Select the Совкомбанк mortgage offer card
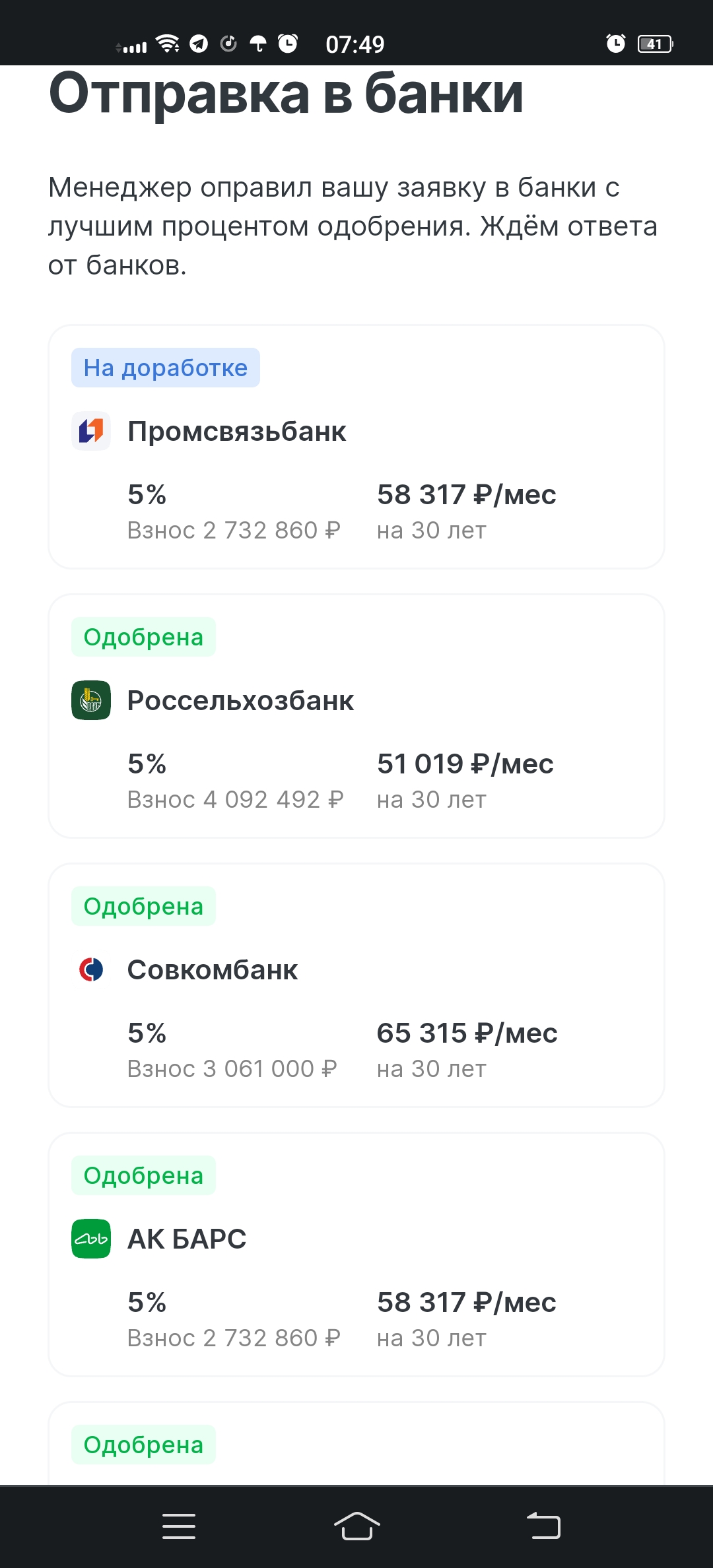This screenshot has width=713, height=1568. tap(356, 985)
